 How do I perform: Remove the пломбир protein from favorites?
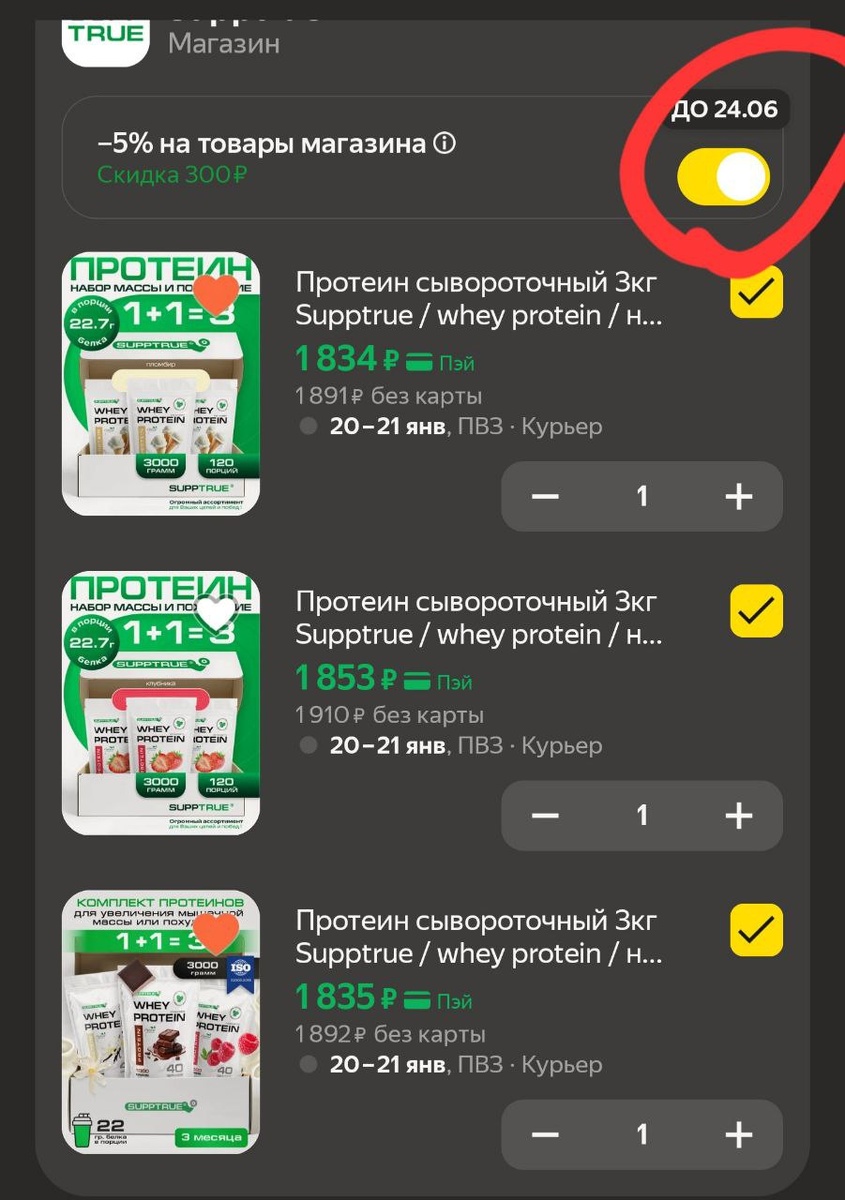(216, 293)
